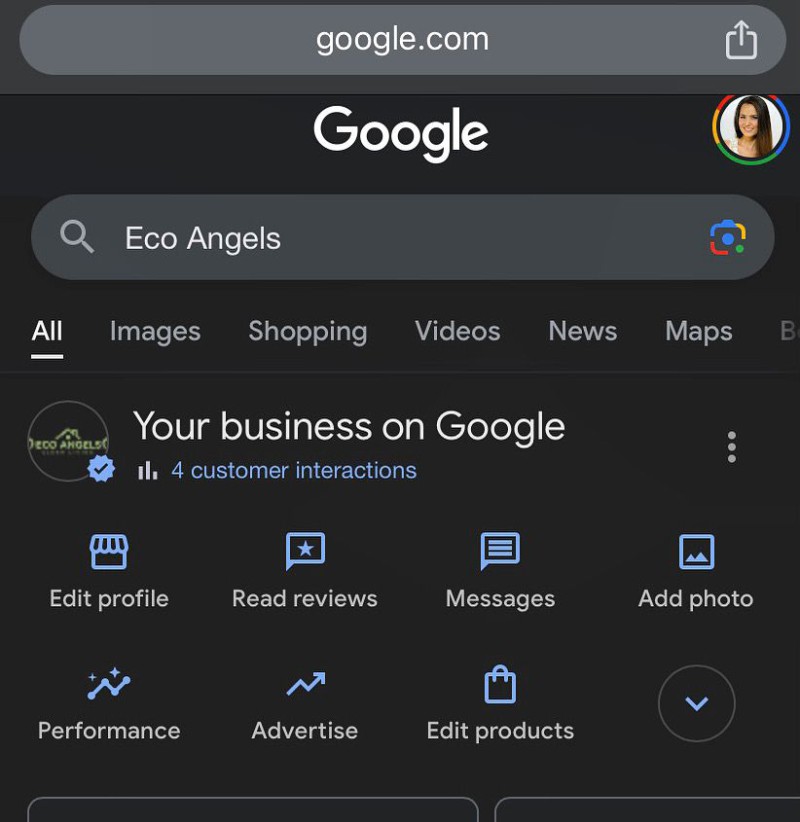Open the business profile overflow menu
The image size is (800, 822).
click(732, 447)
